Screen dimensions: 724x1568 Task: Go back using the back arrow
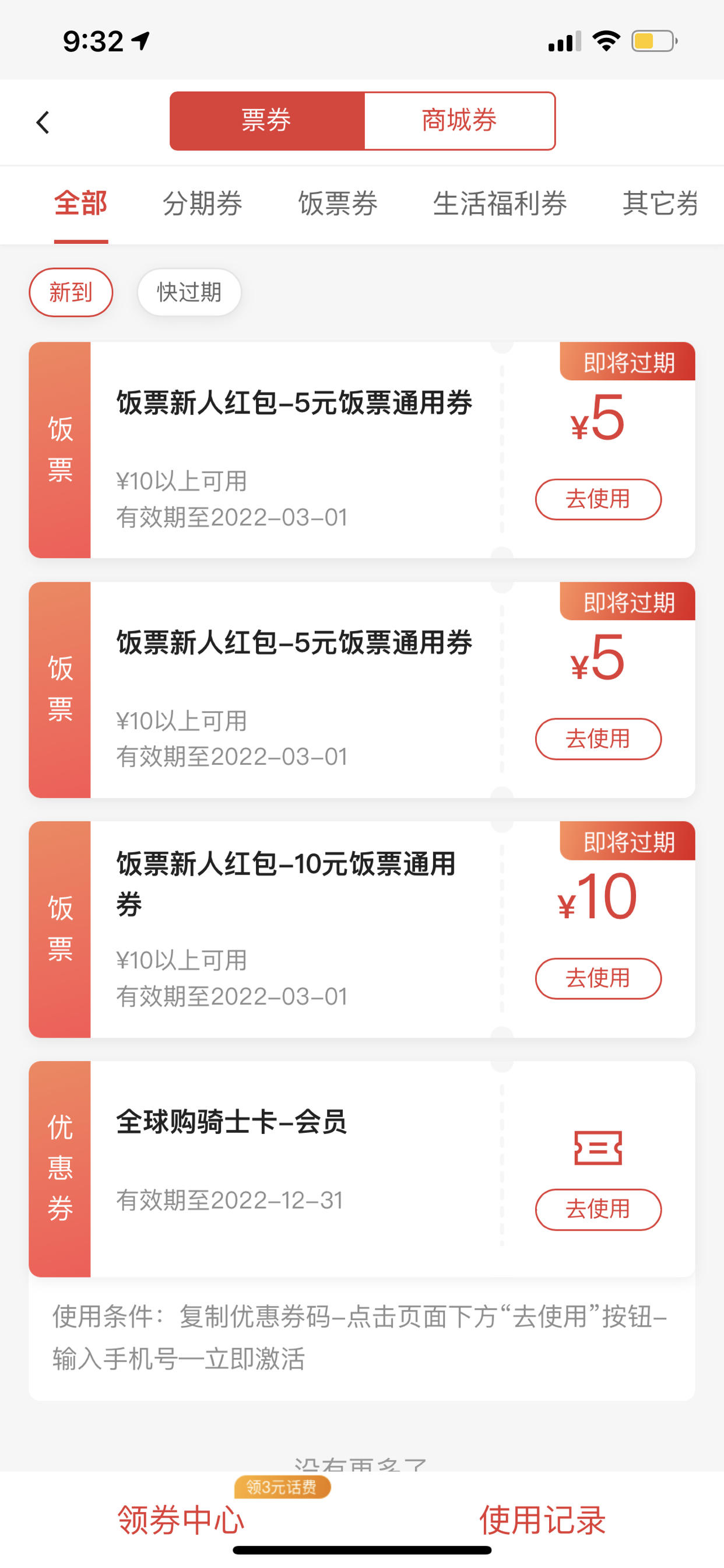pos(43,123)
